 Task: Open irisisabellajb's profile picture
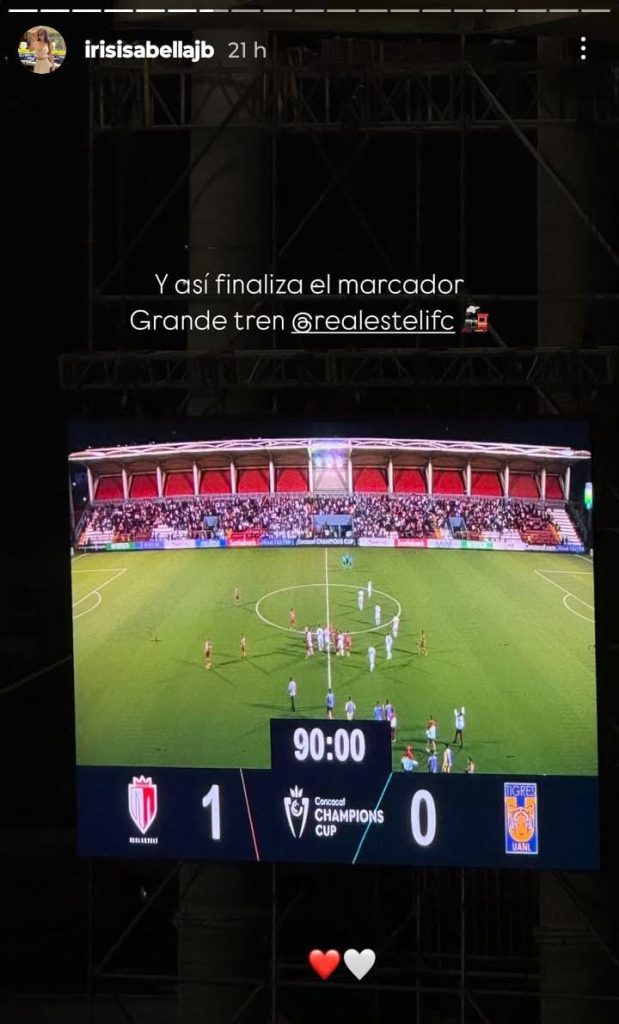(x=42, y=50)
